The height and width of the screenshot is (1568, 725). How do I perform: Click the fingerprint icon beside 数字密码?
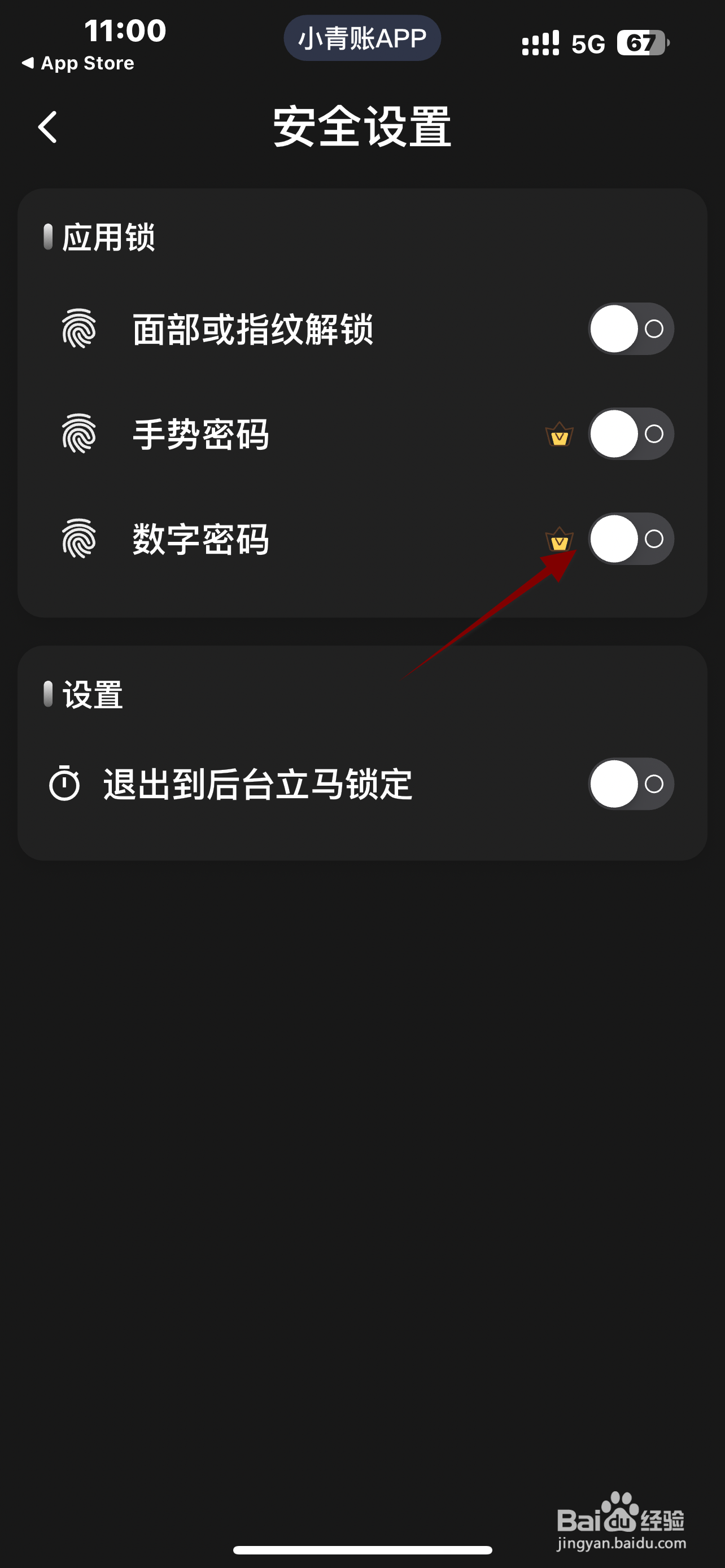click(79, 540)
